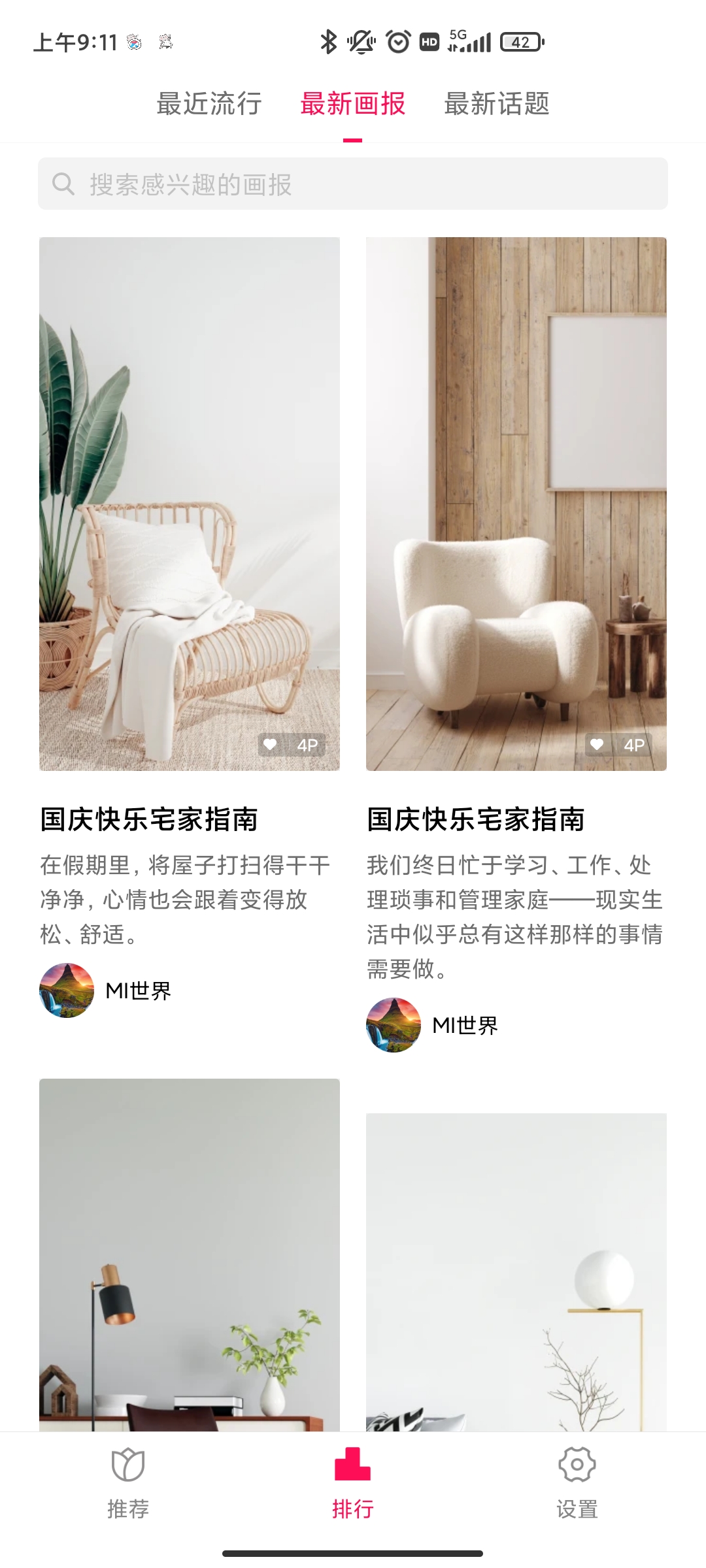Open the 最新话题 tab
The height and width of the screenshot is (1568, 706).
(x=497, y=104)
